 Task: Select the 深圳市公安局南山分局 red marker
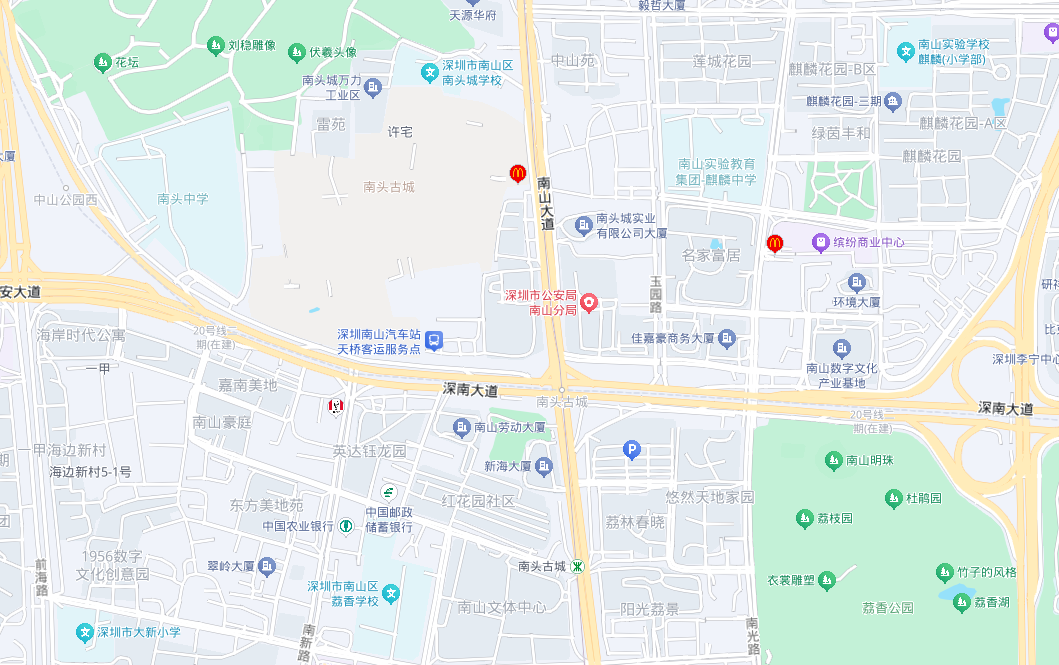589,302
